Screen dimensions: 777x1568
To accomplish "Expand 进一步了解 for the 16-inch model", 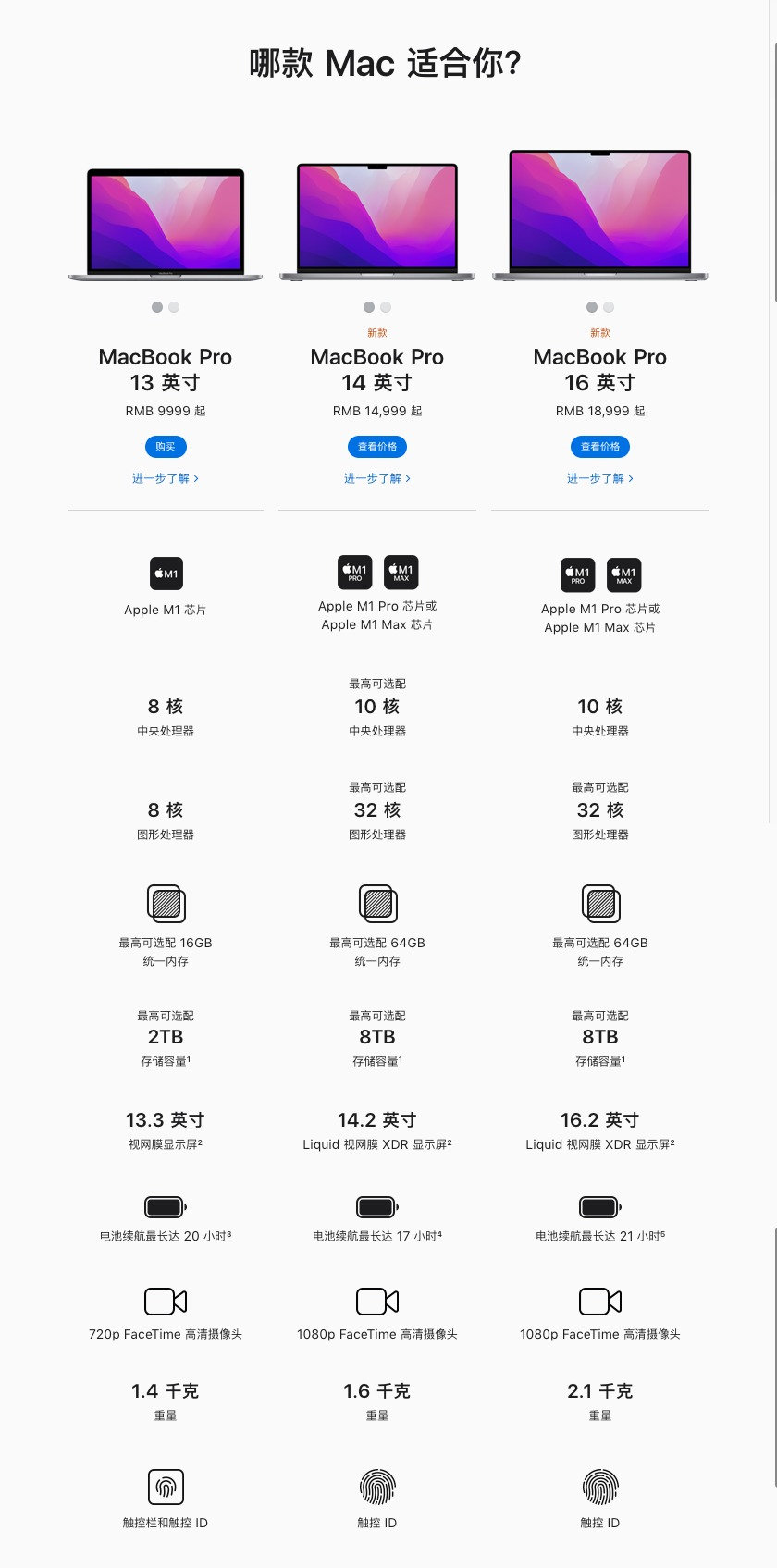I will 599,479.
